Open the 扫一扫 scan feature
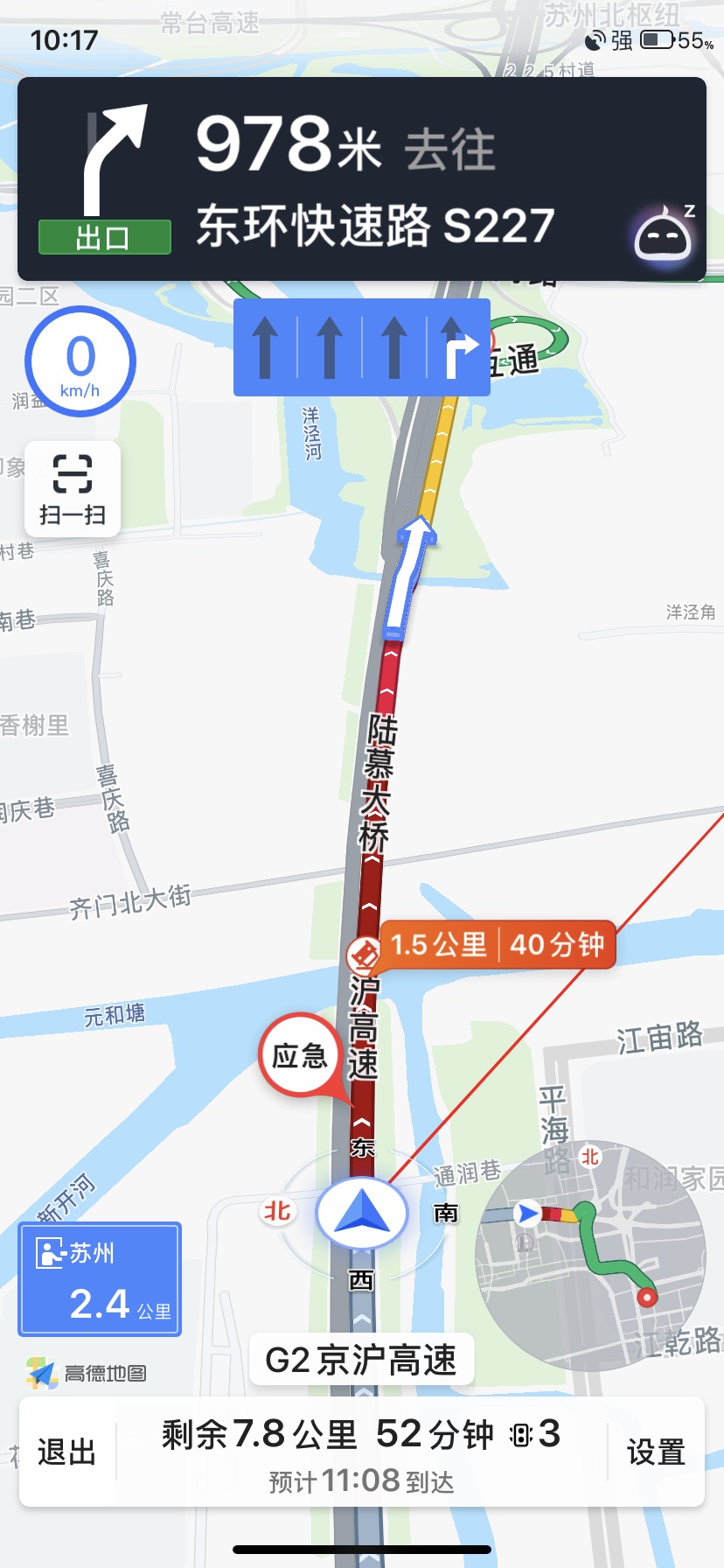Screen dimensions: 724x1568 click(x=73, y=488)
